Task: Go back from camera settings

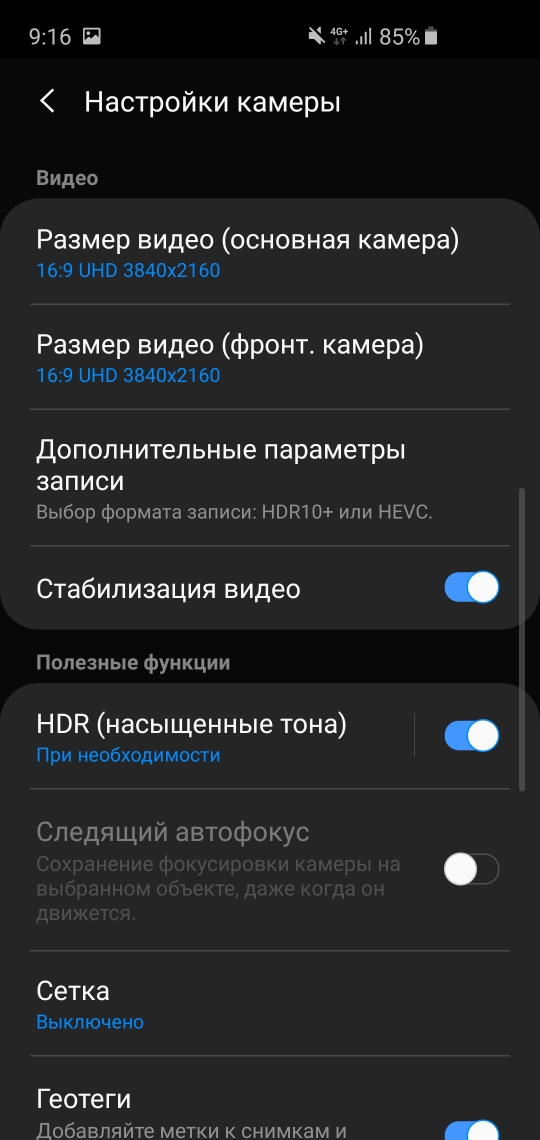Action: point(47,101)
